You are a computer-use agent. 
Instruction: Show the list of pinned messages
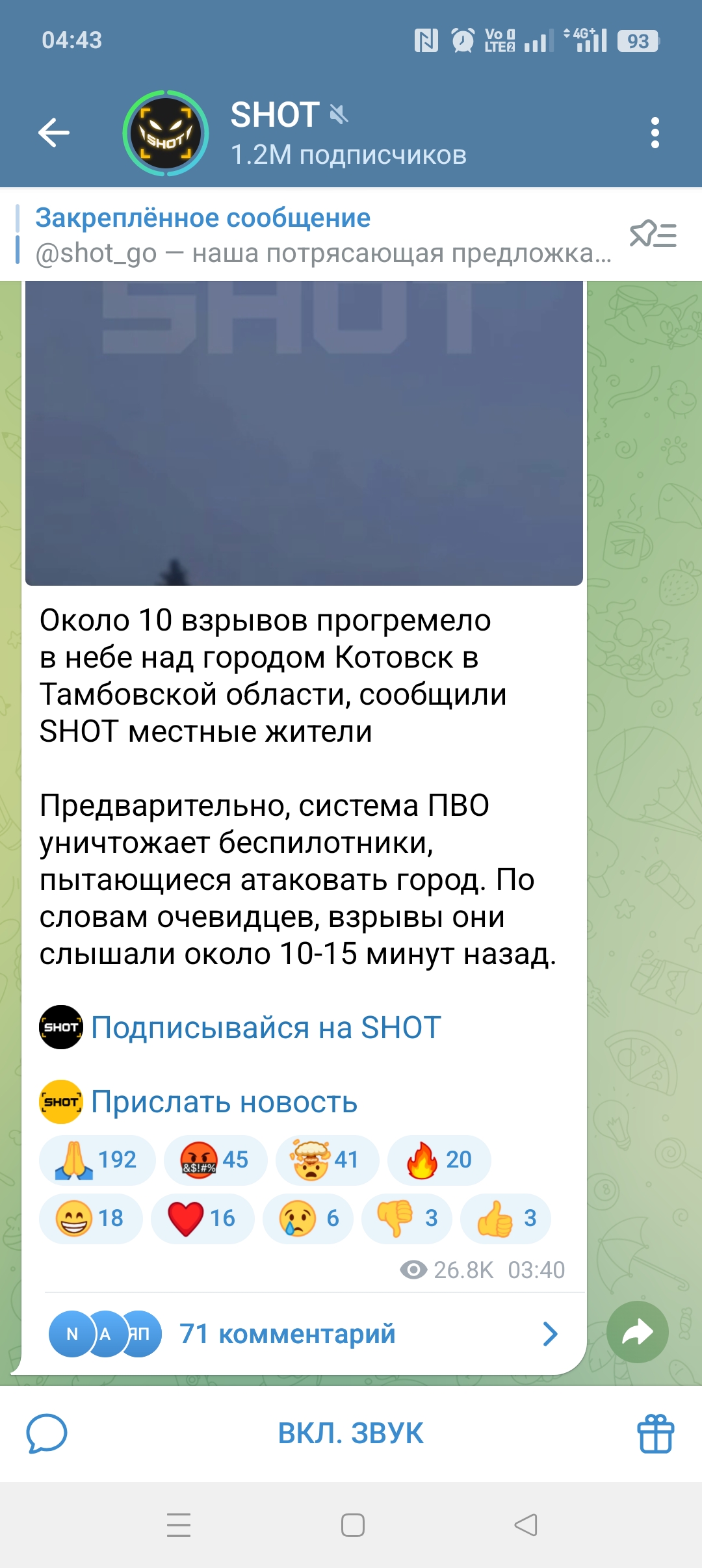point(653,235)
